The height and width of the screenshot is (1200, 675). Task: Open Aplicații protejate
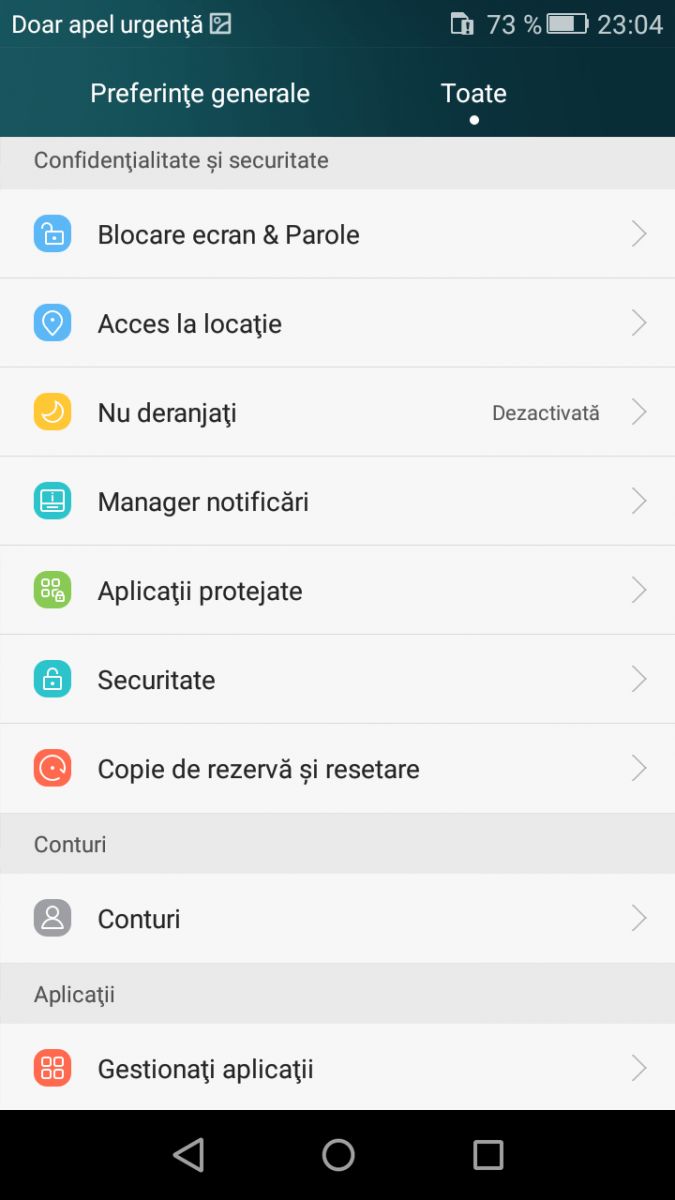(x=337, y=590)
